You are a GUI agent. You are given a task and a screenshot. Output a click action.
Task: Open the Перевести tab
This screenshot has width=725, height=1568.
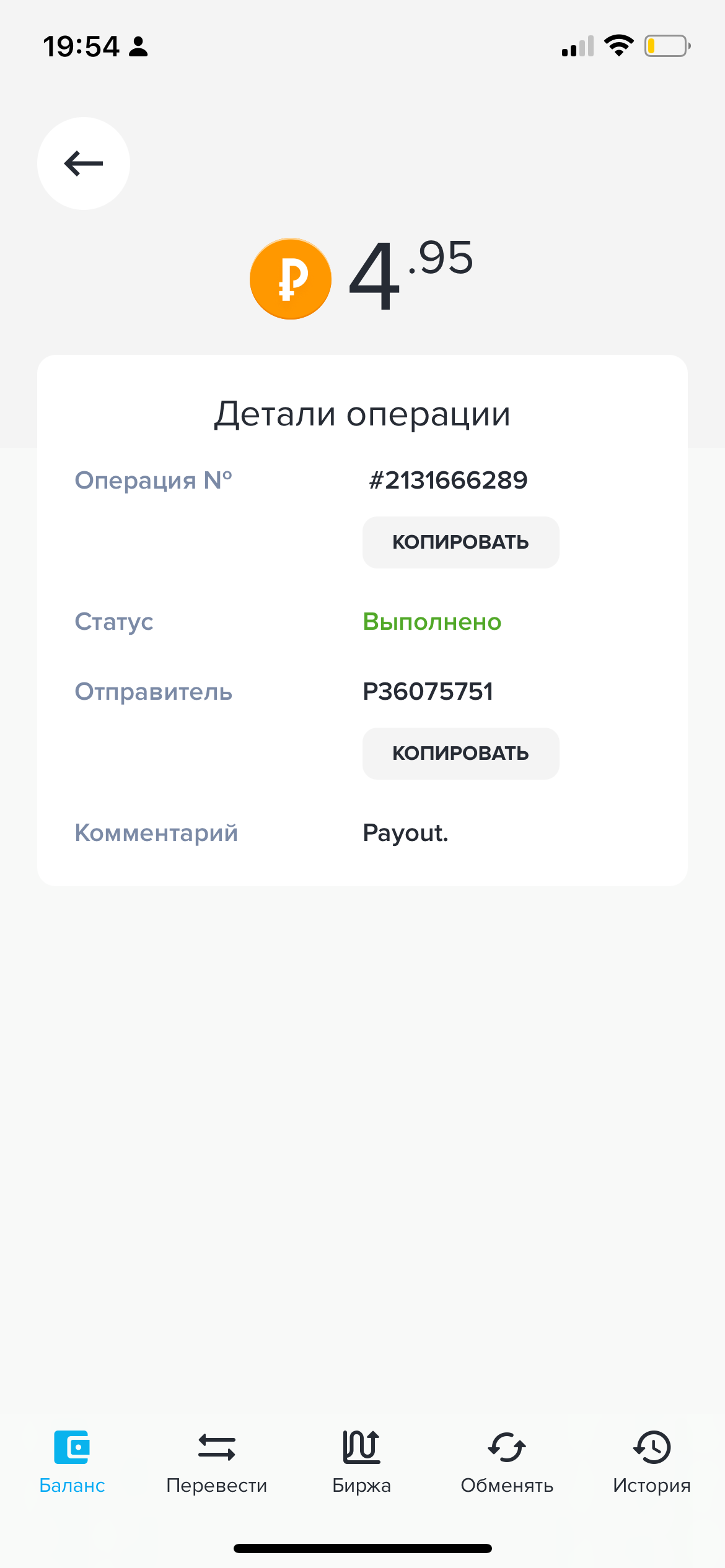pyautogui.click(x=216, y=1461)
